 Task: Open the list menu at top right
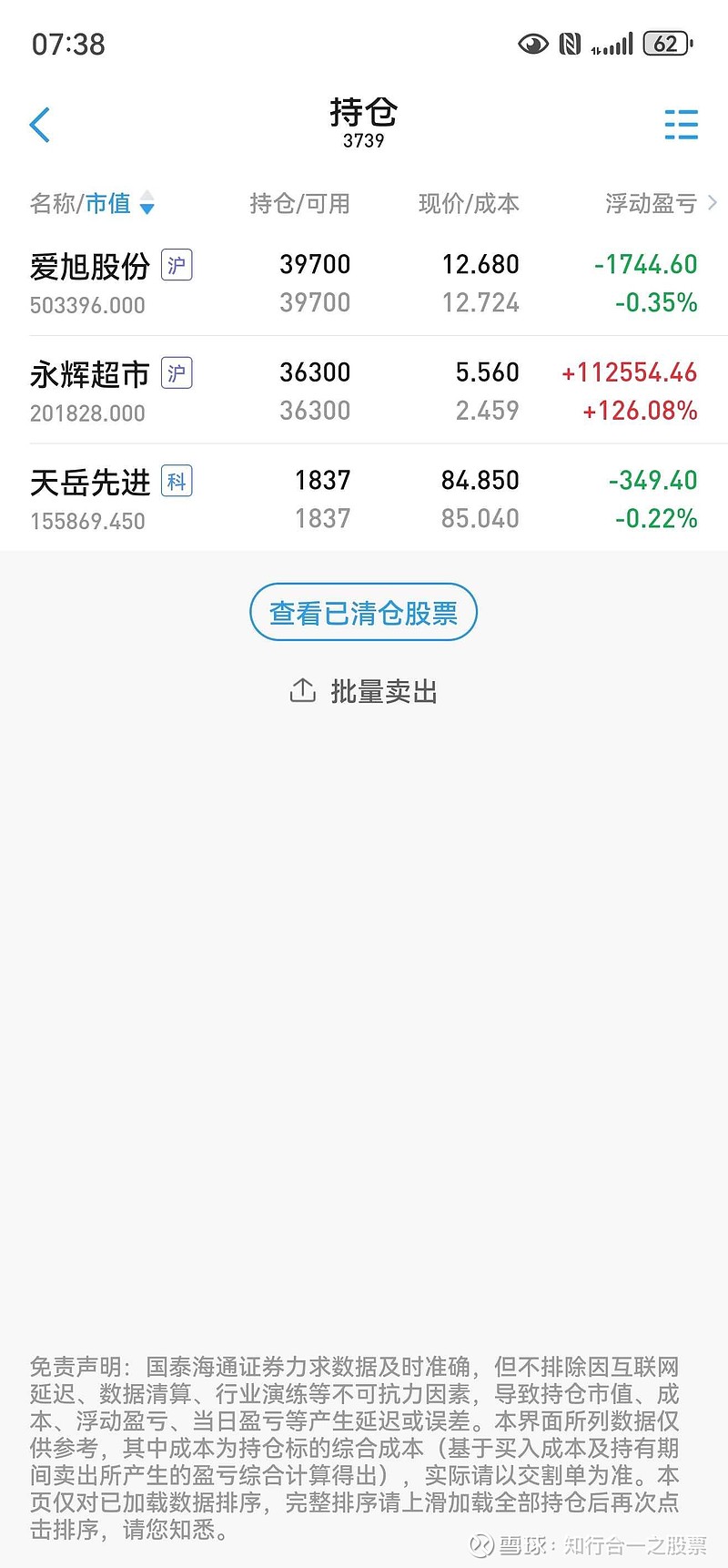[681, 124]
